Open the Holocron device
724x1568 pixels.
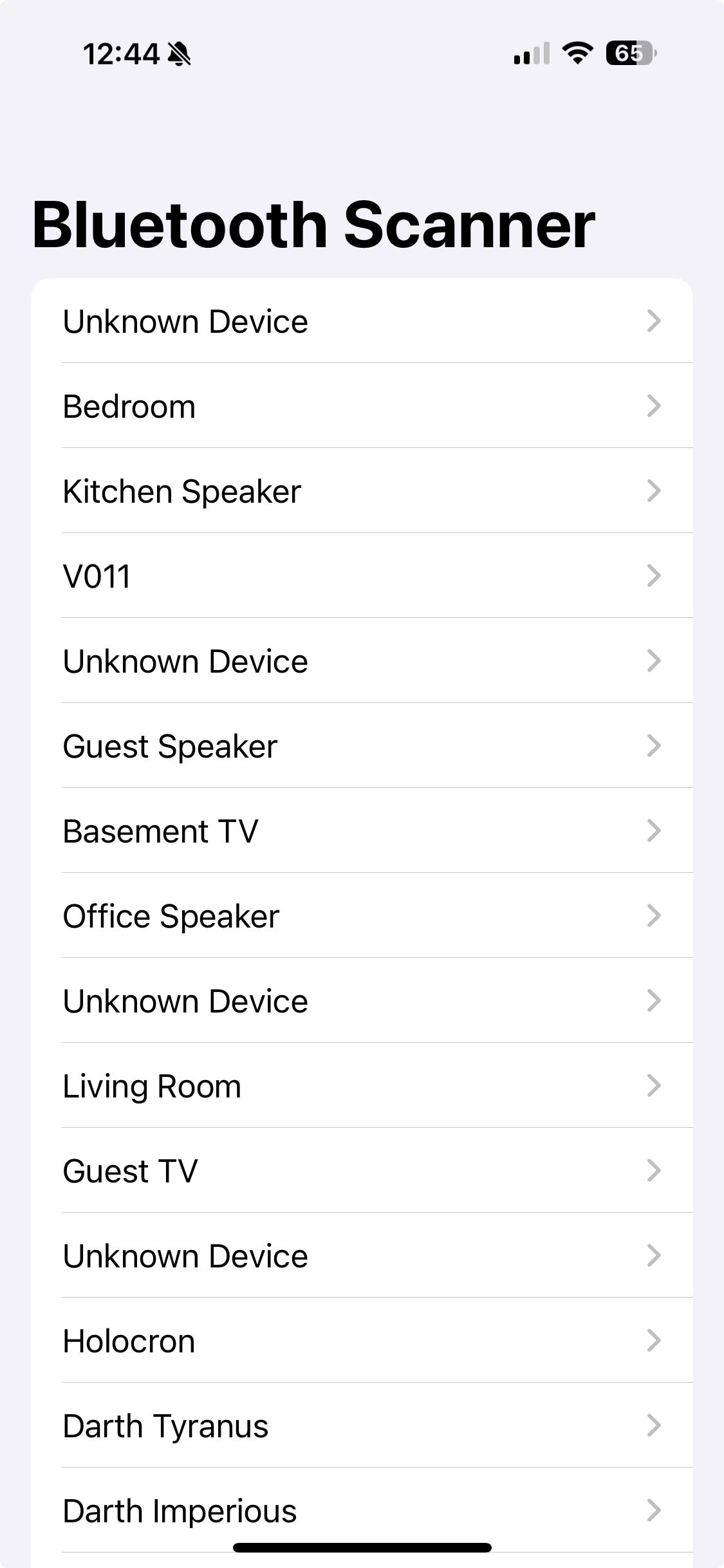pos(360,1341)
